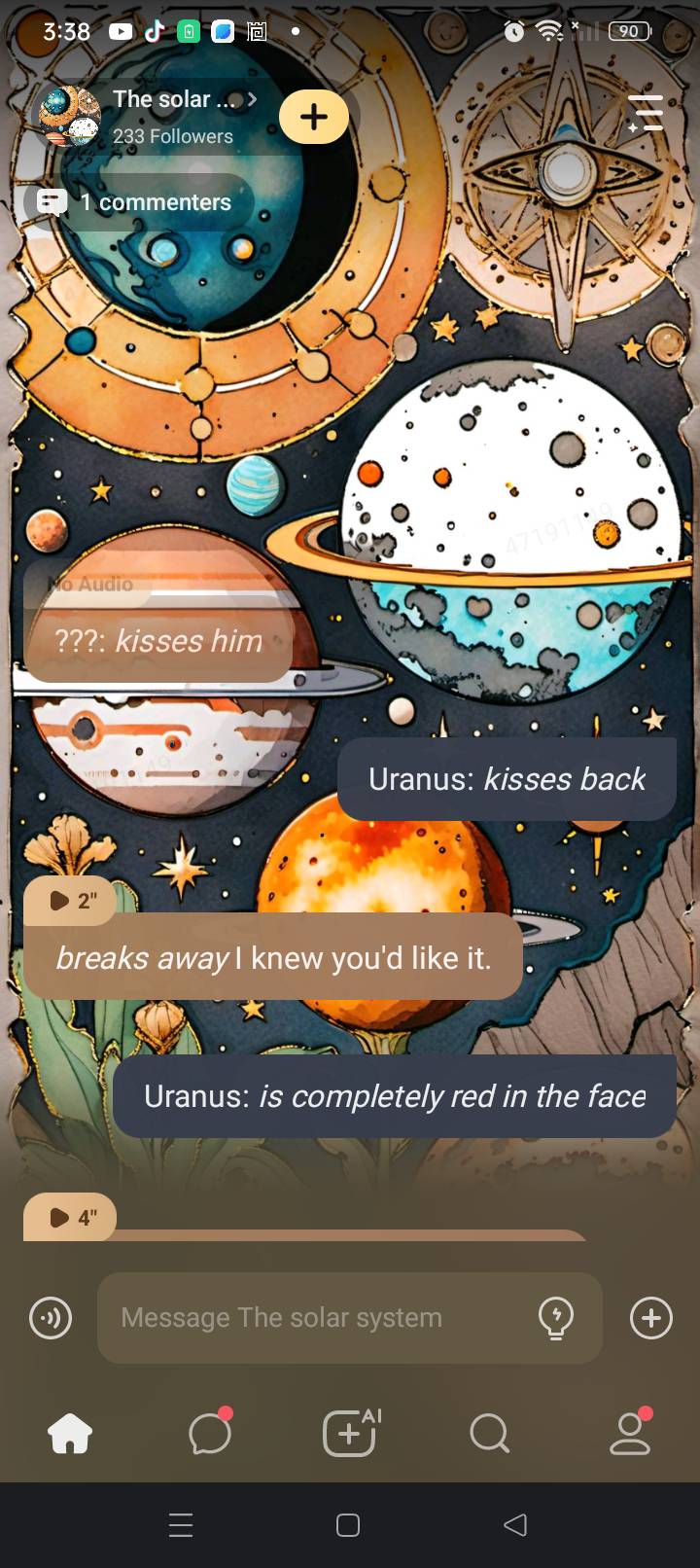Go to the Home tab

click(70, 1434)
